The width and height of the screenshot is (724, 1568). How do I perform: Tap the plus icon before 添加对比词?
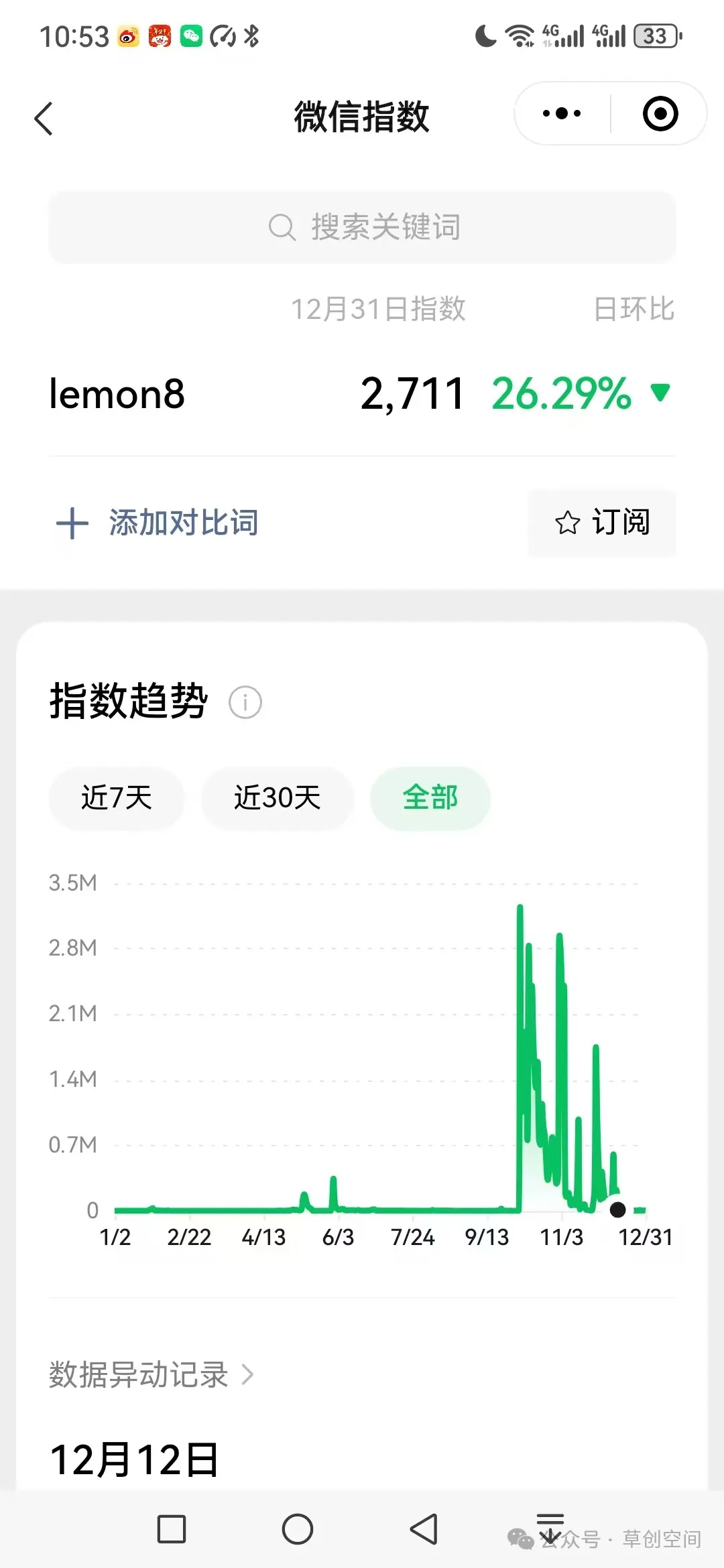[72, 523]
